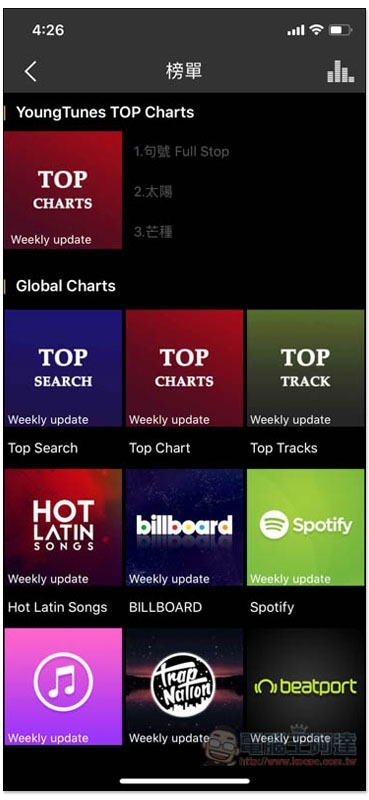Open the Trap Nation chart
Viewport: 369px width, 800px height.
click(x=184, y=687)
